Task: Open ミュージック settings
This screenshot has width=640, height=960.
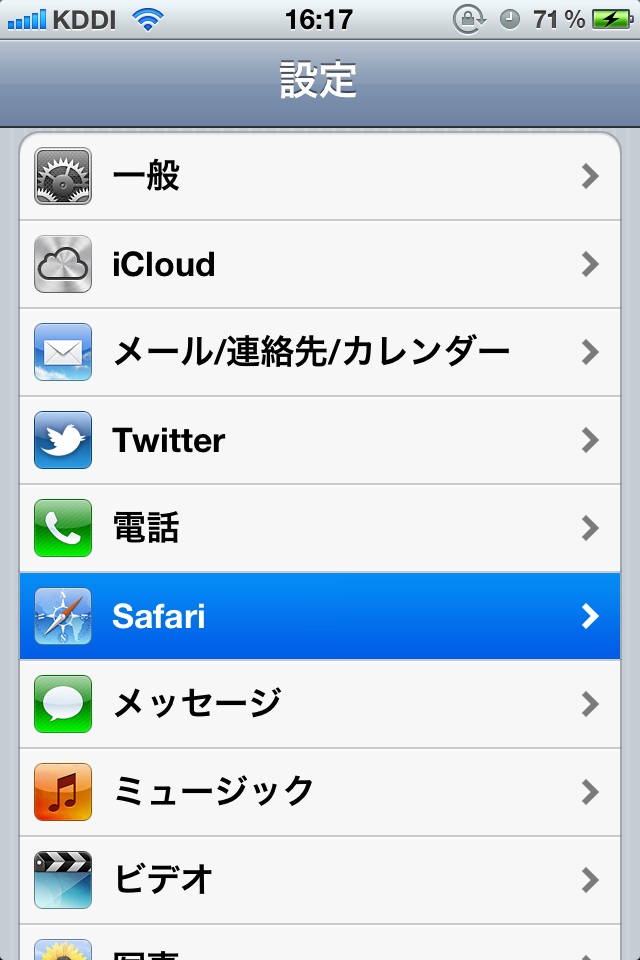Action: click(320, 792)
